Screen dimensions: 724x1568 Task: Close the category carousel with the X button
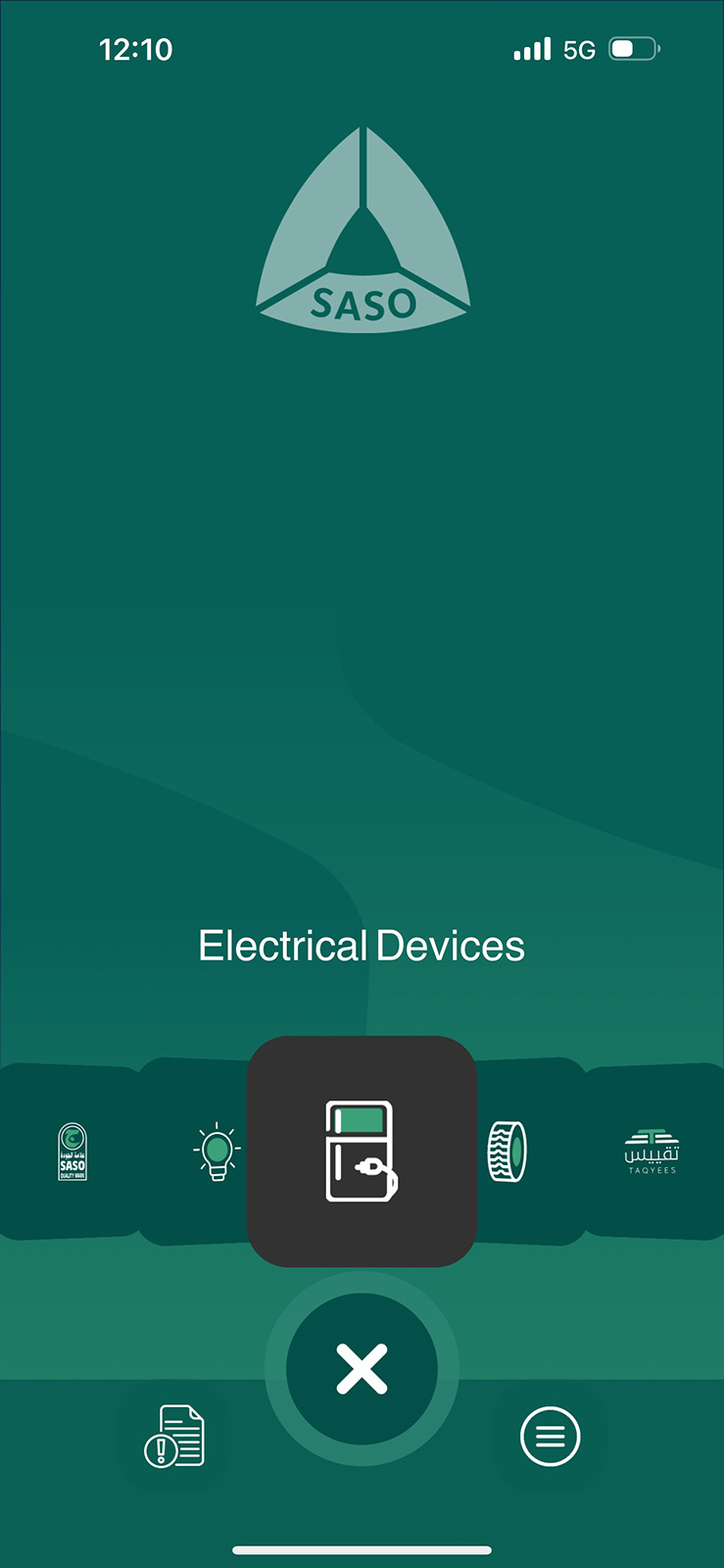coord(362,1369)
